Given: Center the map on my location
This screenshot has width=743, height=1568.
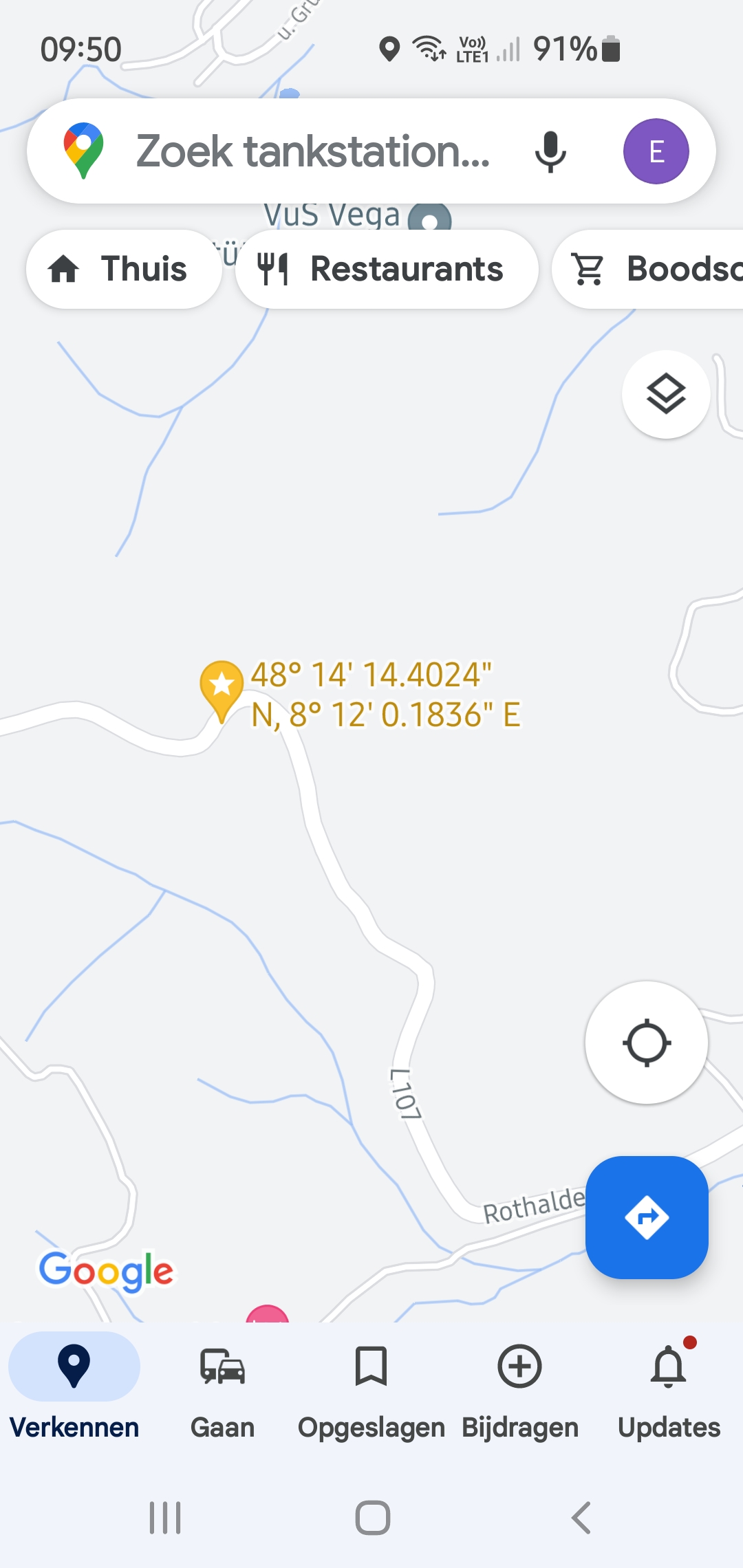Looking at the screenshot, I should pyautogui.click(x=647, y=1043).
